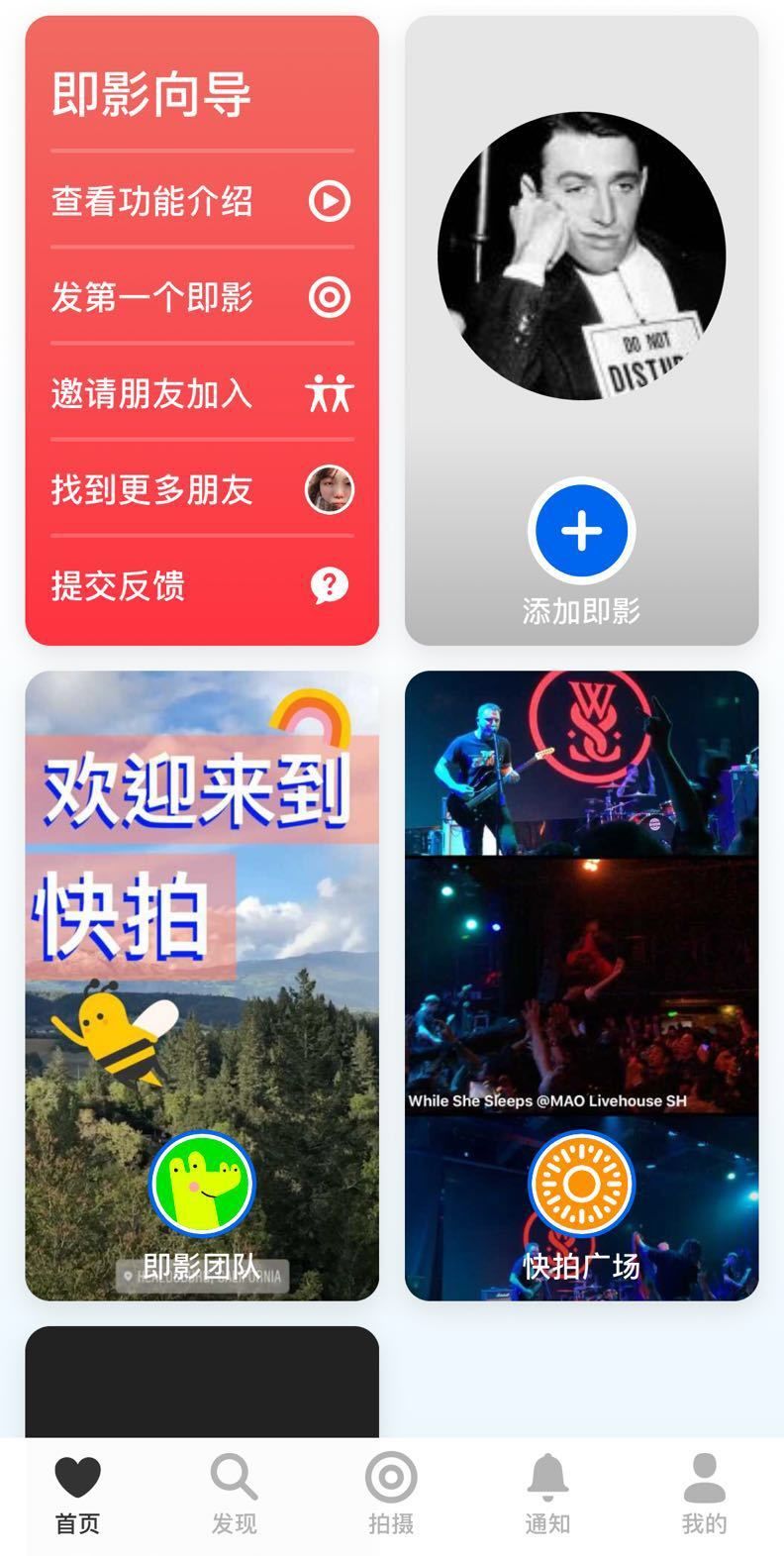
Task: Open 我的 profile icon in tab bar
Action: tap(704, 1475)
